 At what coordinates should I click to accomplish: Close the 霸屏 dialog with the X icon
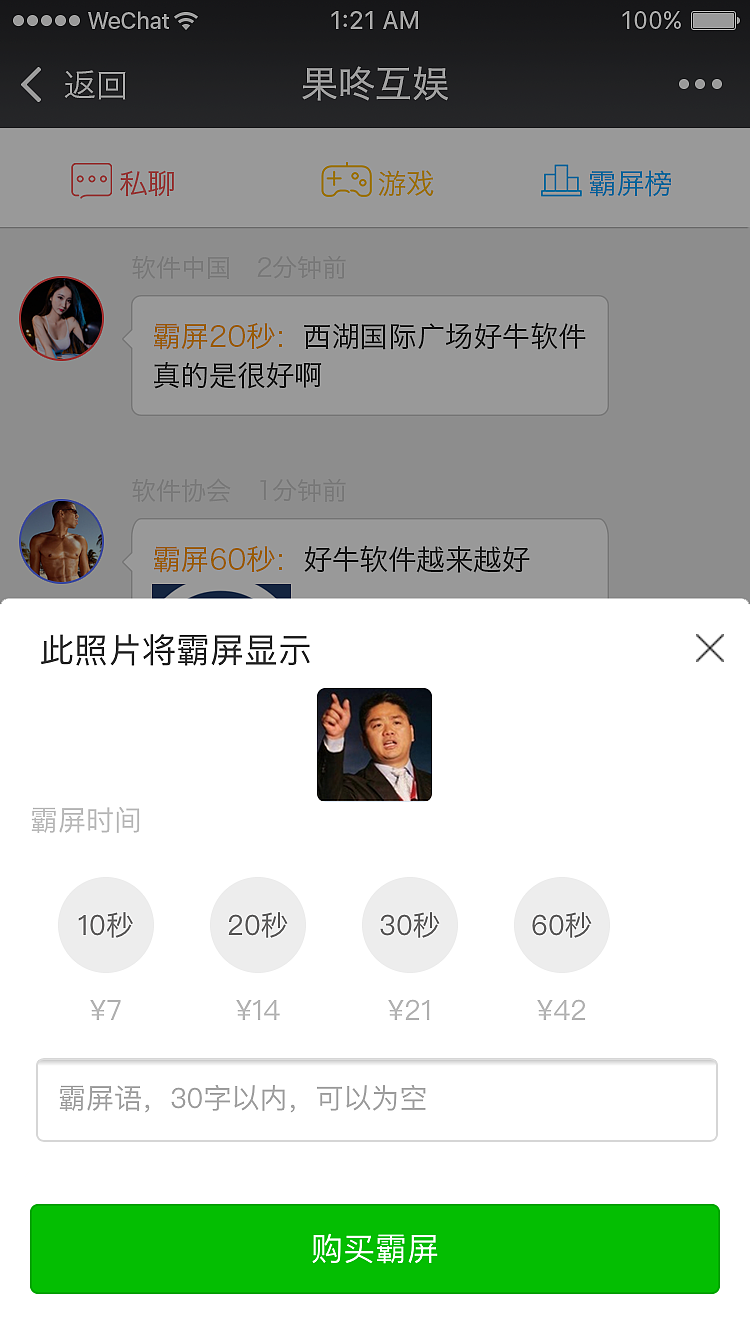click(x=710, y=648)
